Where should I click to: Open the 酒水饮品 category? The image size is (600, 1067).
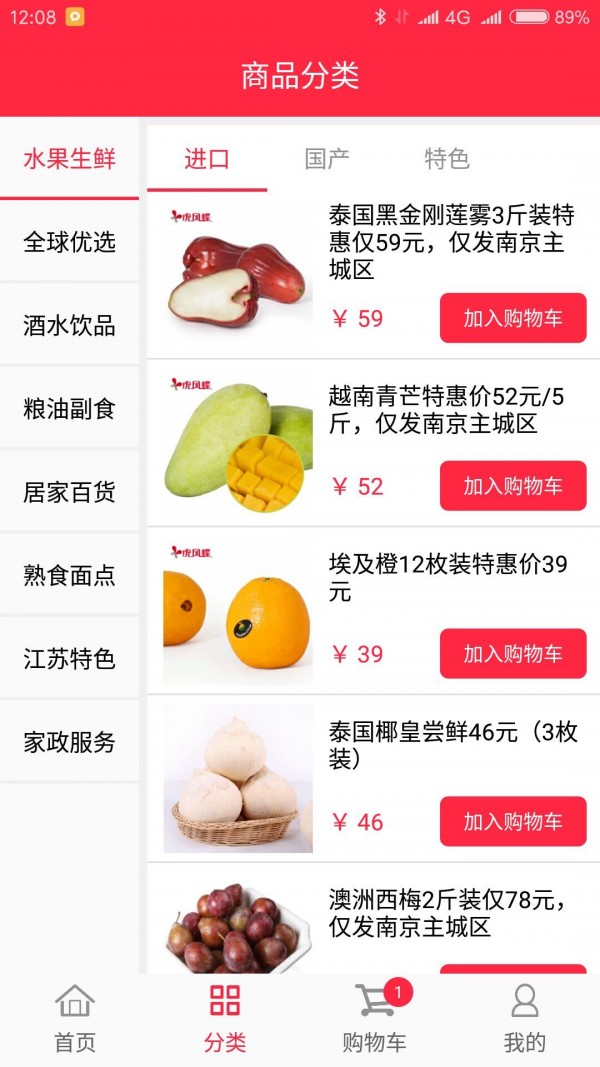(x=69, y=325)
